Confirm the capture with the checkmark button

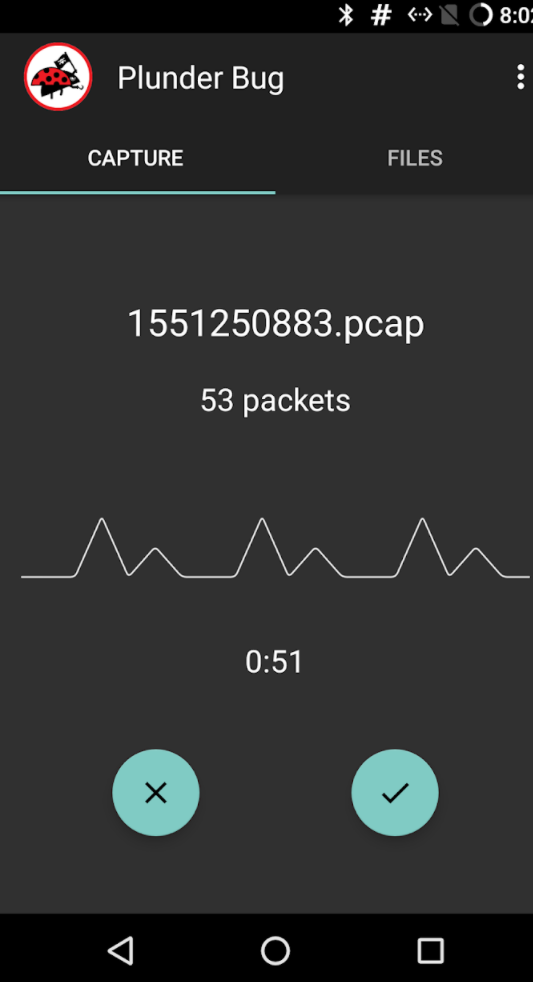point(395,792)
